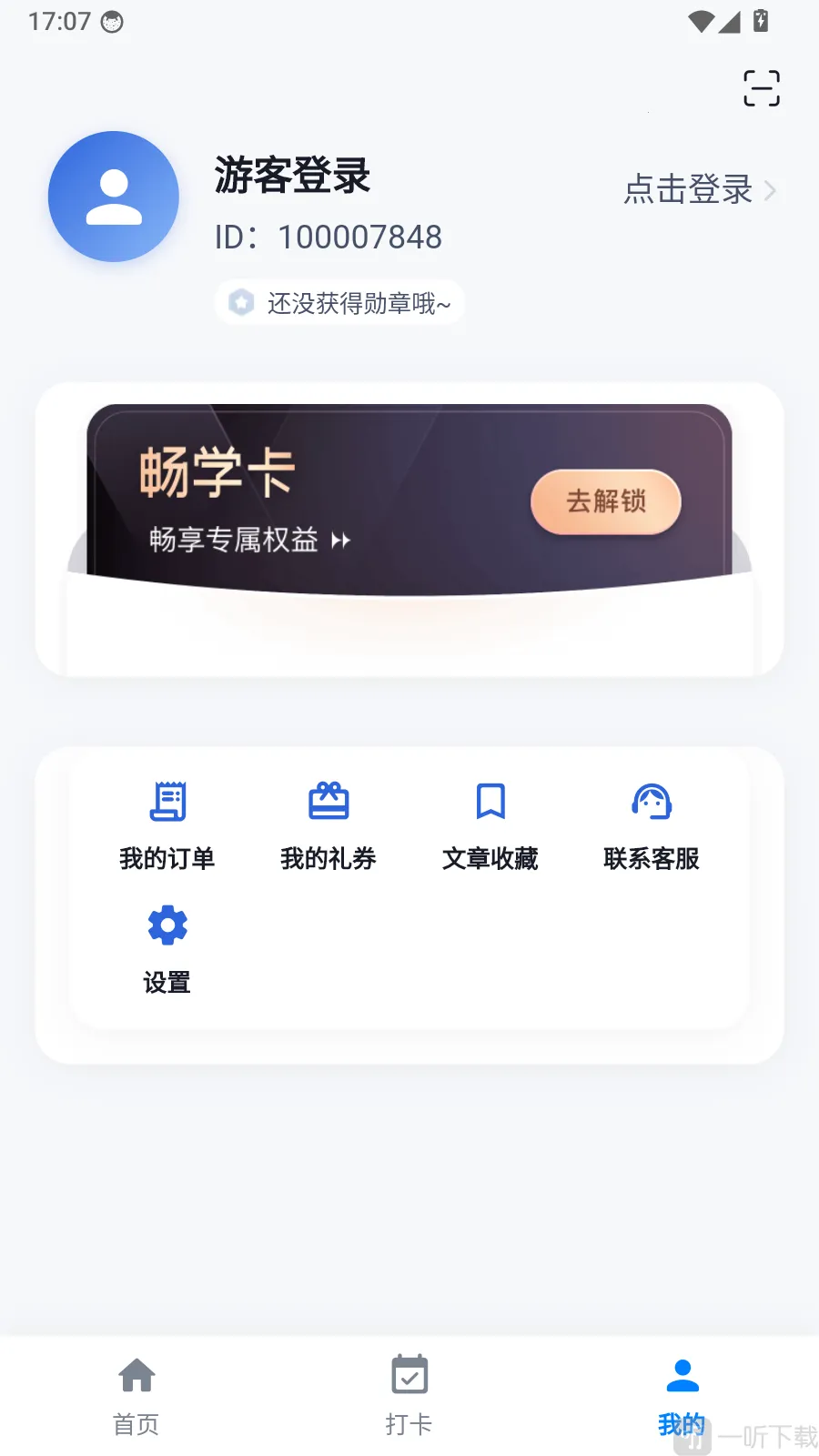Tap the 去解锁 button on 畅学卡

[606, 501]
